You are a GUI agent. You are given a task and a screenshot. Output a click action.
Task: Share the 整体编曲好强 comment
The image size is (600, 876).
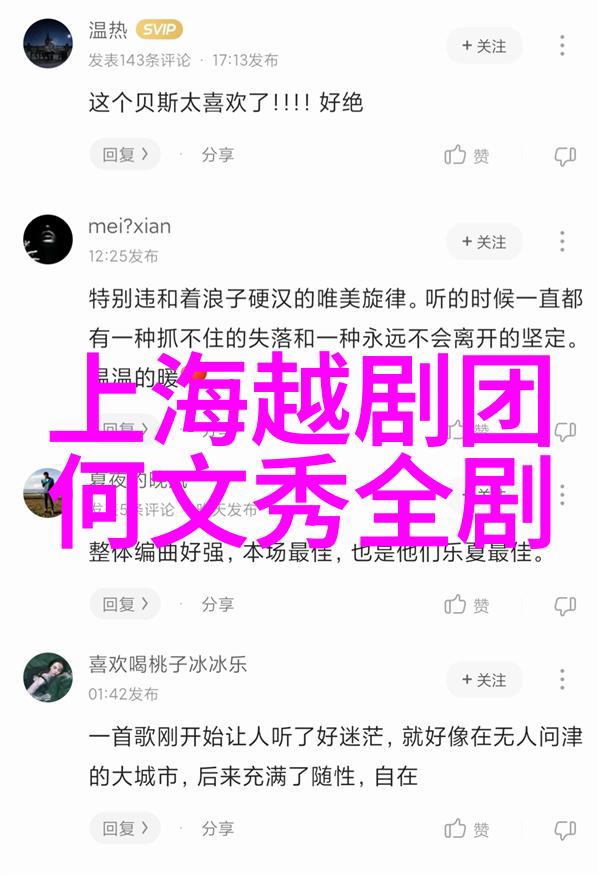click(217, 604)
